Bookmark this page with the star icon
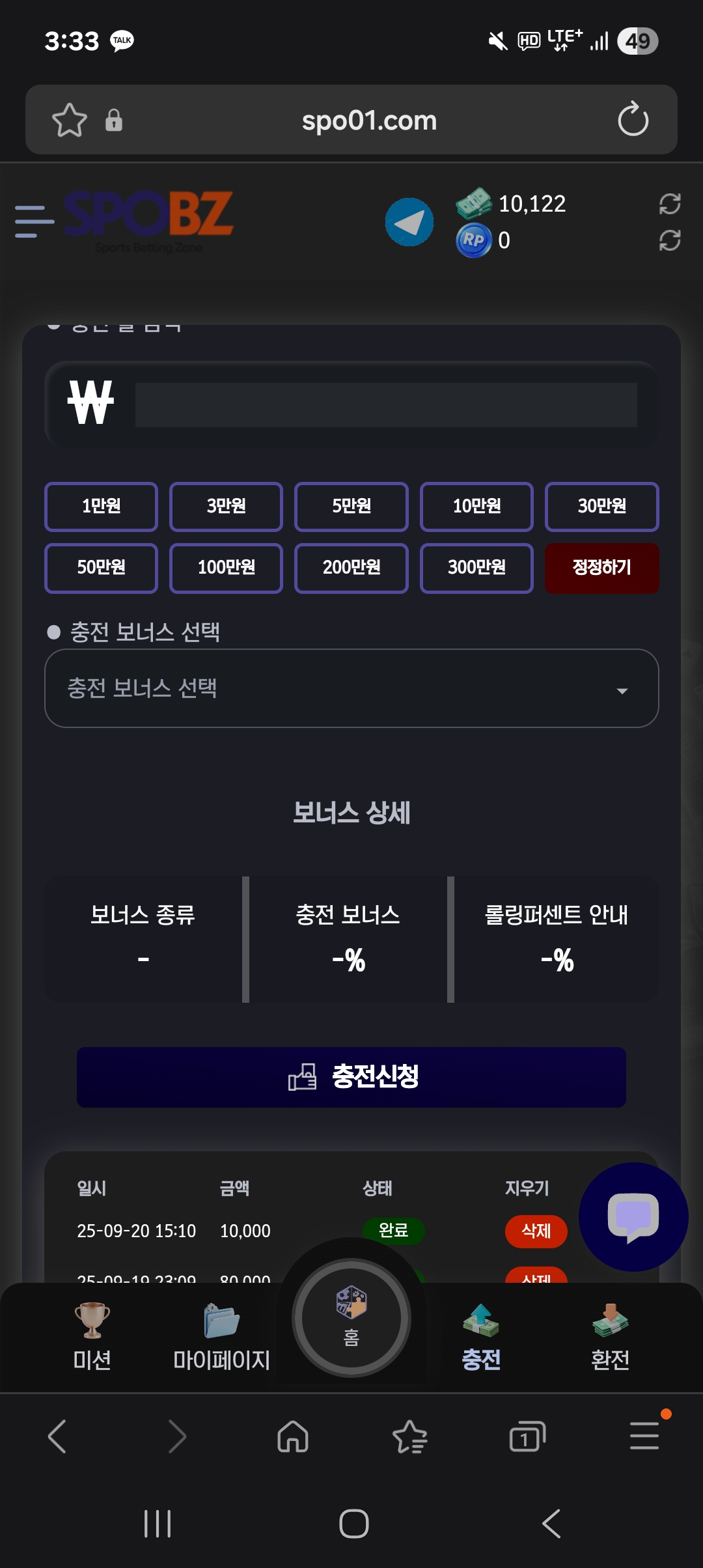The height and width of the screenshot is (1568, 703). point(69,120)
